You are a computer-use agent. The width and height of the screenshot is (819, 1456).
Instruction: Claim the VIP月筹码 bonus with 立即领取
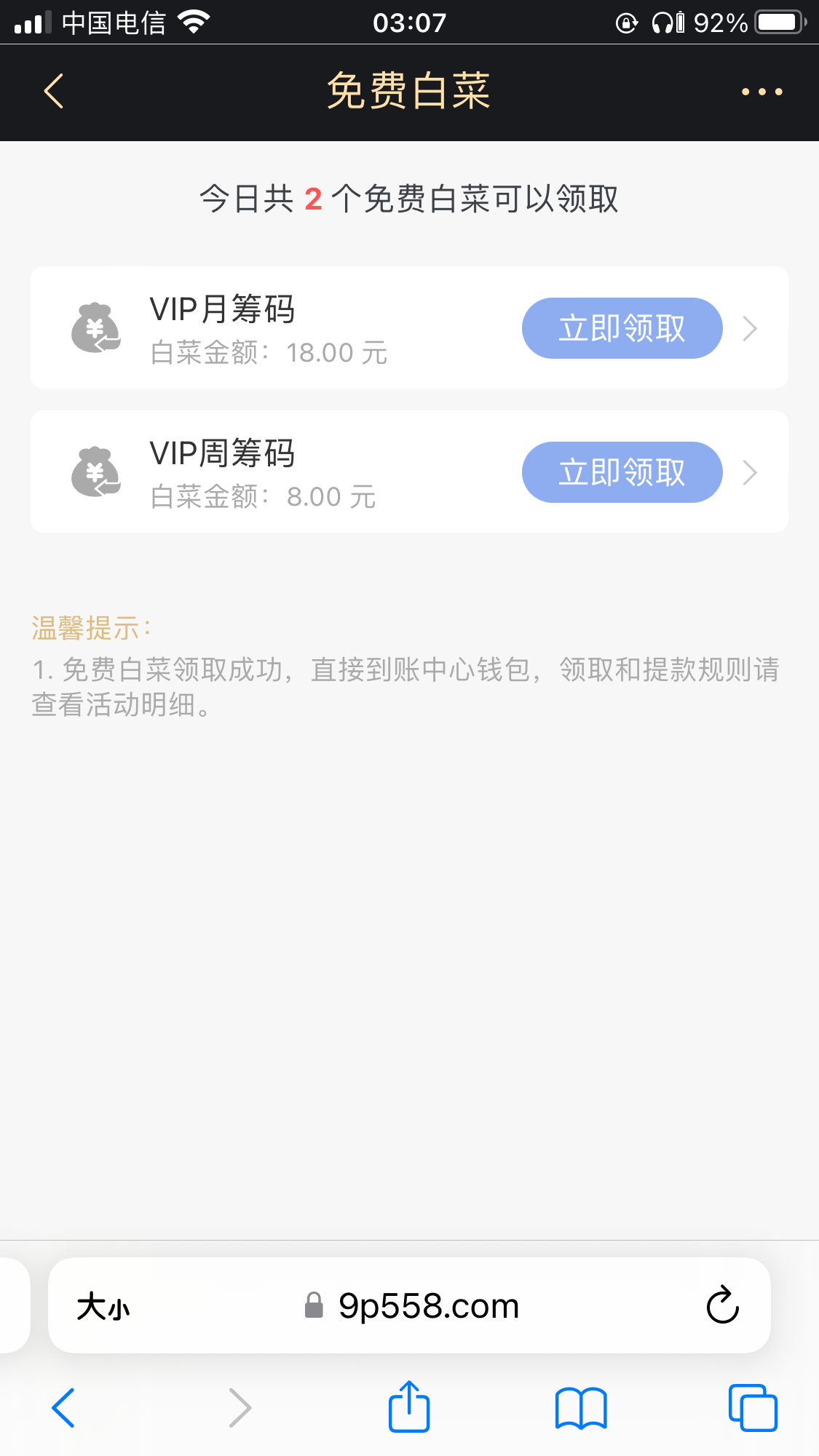(622, 328)
